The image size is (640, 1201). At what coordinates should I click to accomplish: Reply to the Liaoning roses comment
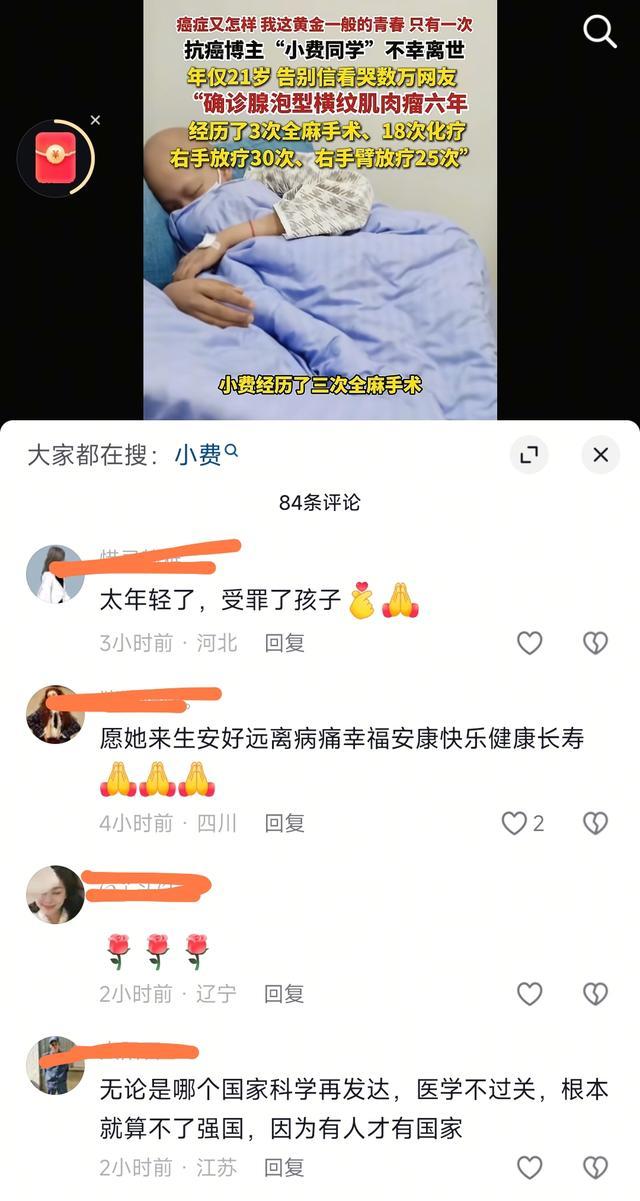(x=284, y=994)
